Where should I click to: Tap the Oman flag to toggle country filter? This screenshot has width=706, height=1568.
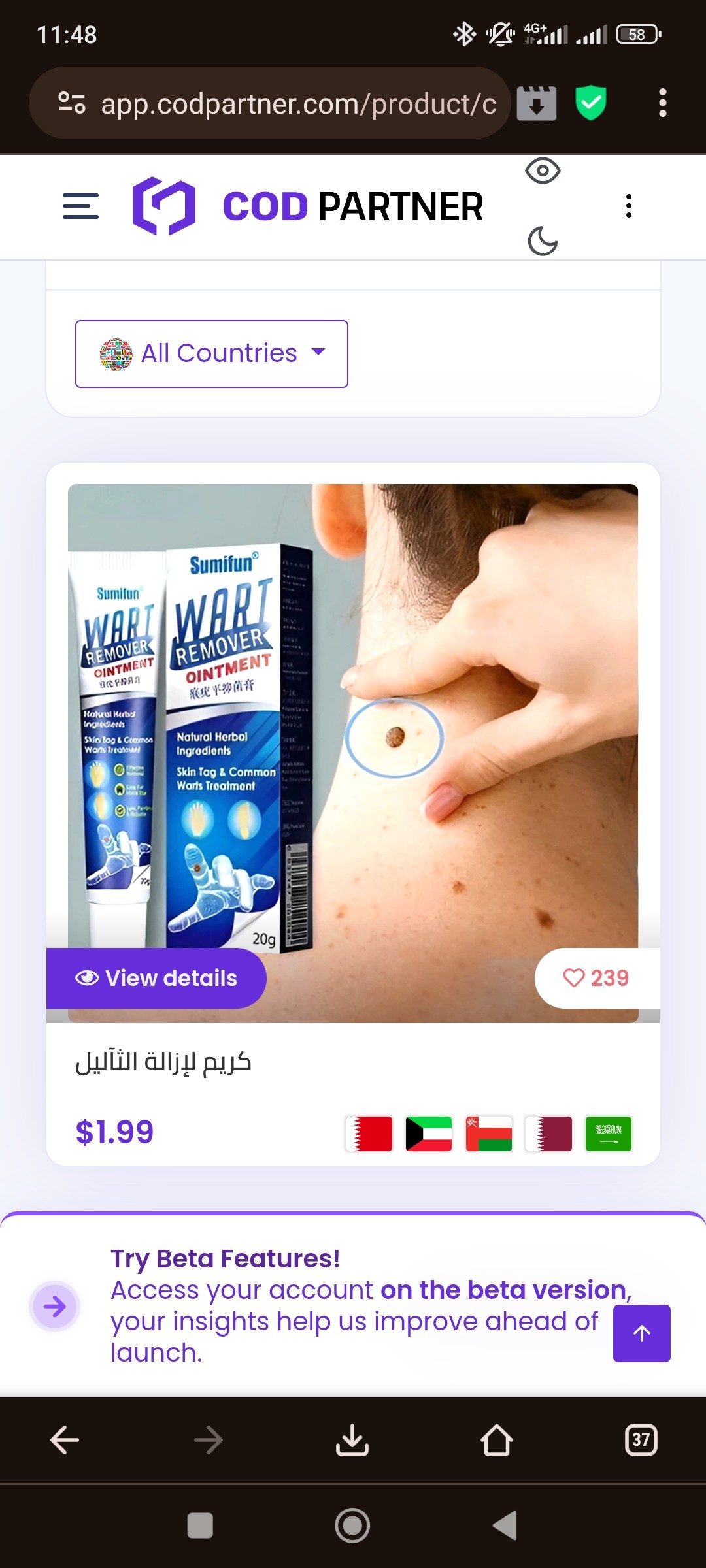point(488,1134)
